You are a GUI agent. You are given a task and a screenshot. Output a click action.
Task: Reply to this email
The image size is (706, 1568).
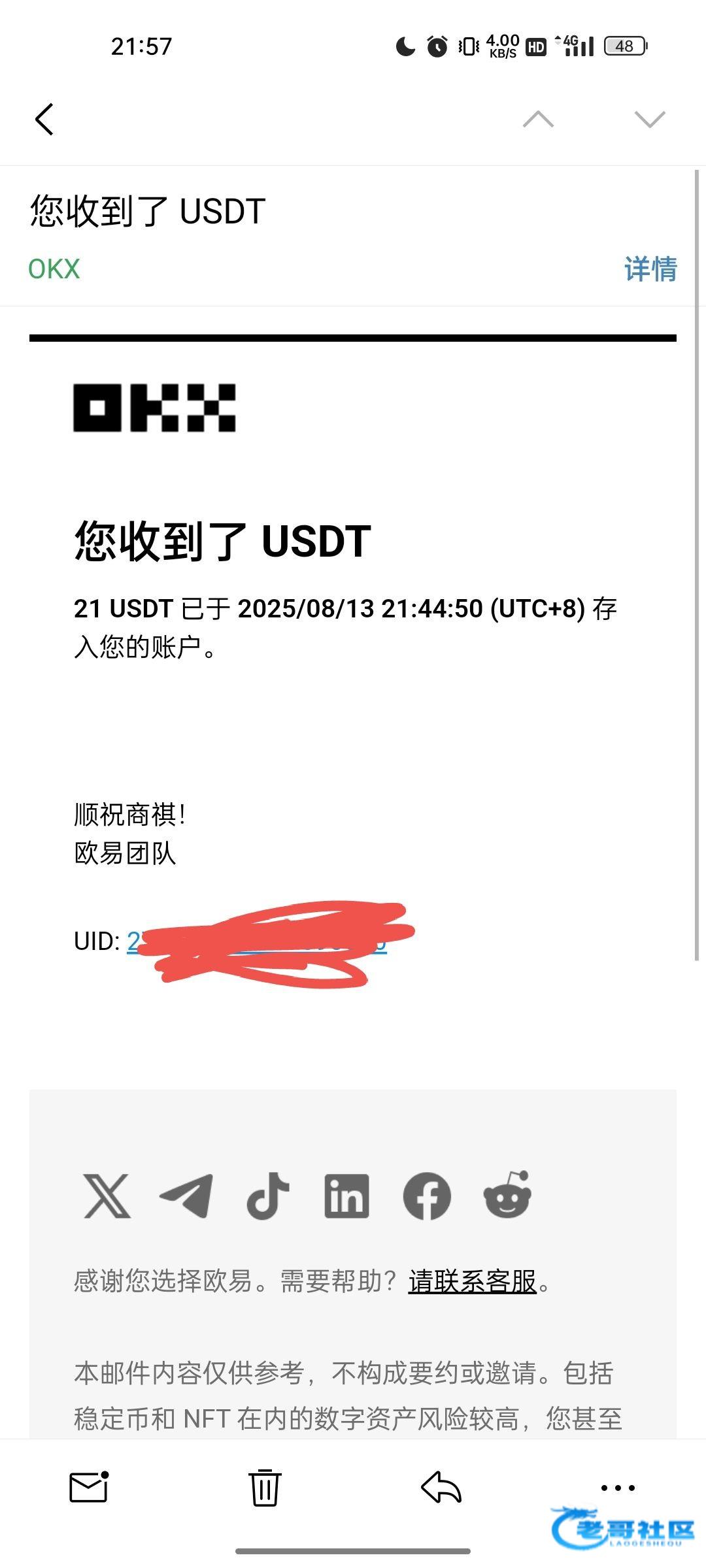pos(441,1487)
